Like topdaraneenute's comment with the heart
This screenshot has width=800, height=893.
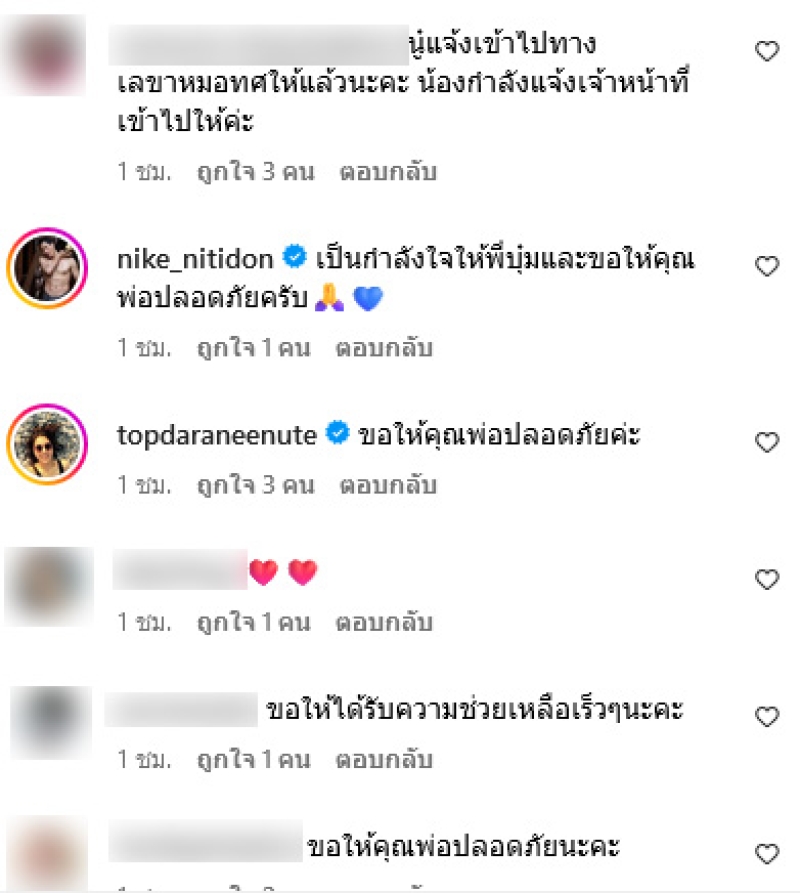[x=766, y=443]
